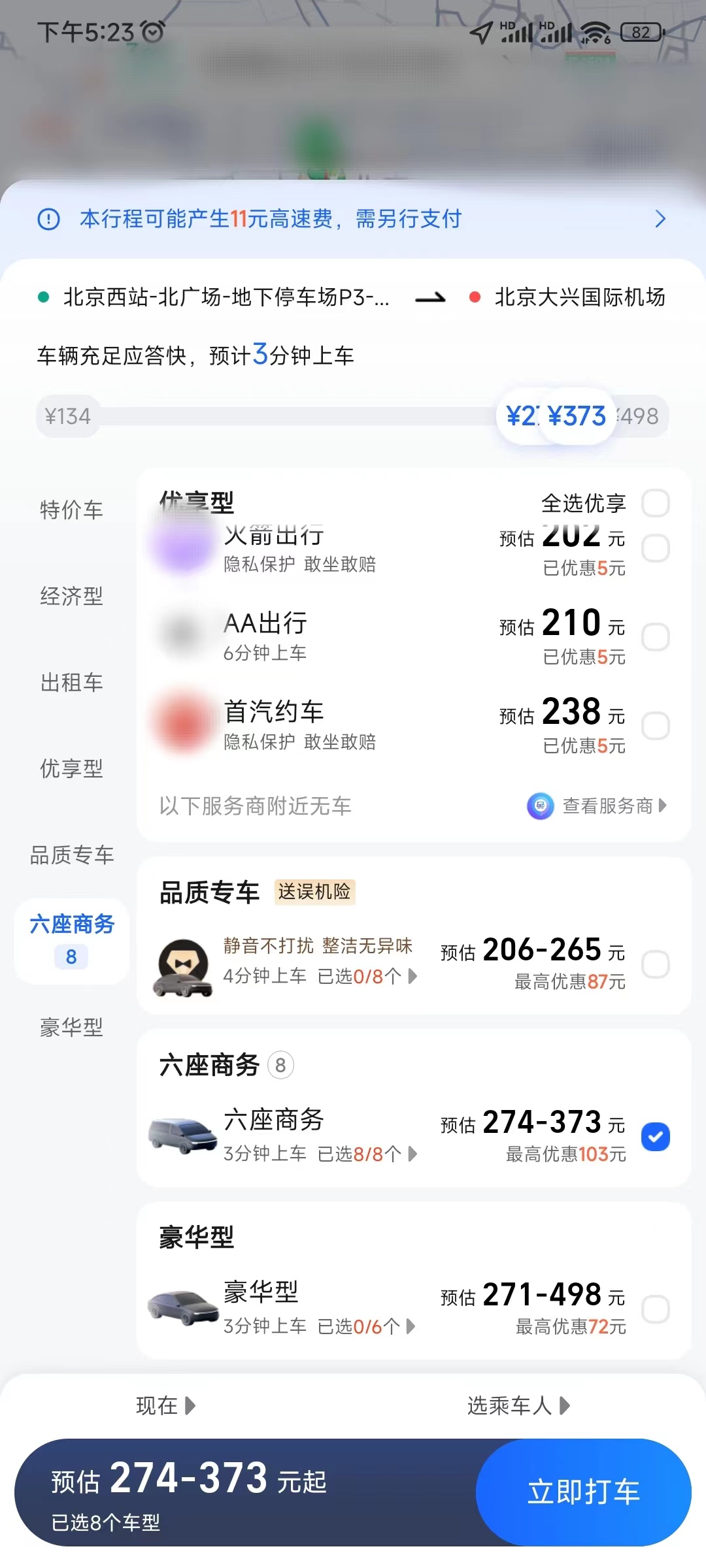Image resolution: width=706 pixels, height=1568 pixels.
Task: Edit the 北京大兴国际机场 destination
Action: 579,297
